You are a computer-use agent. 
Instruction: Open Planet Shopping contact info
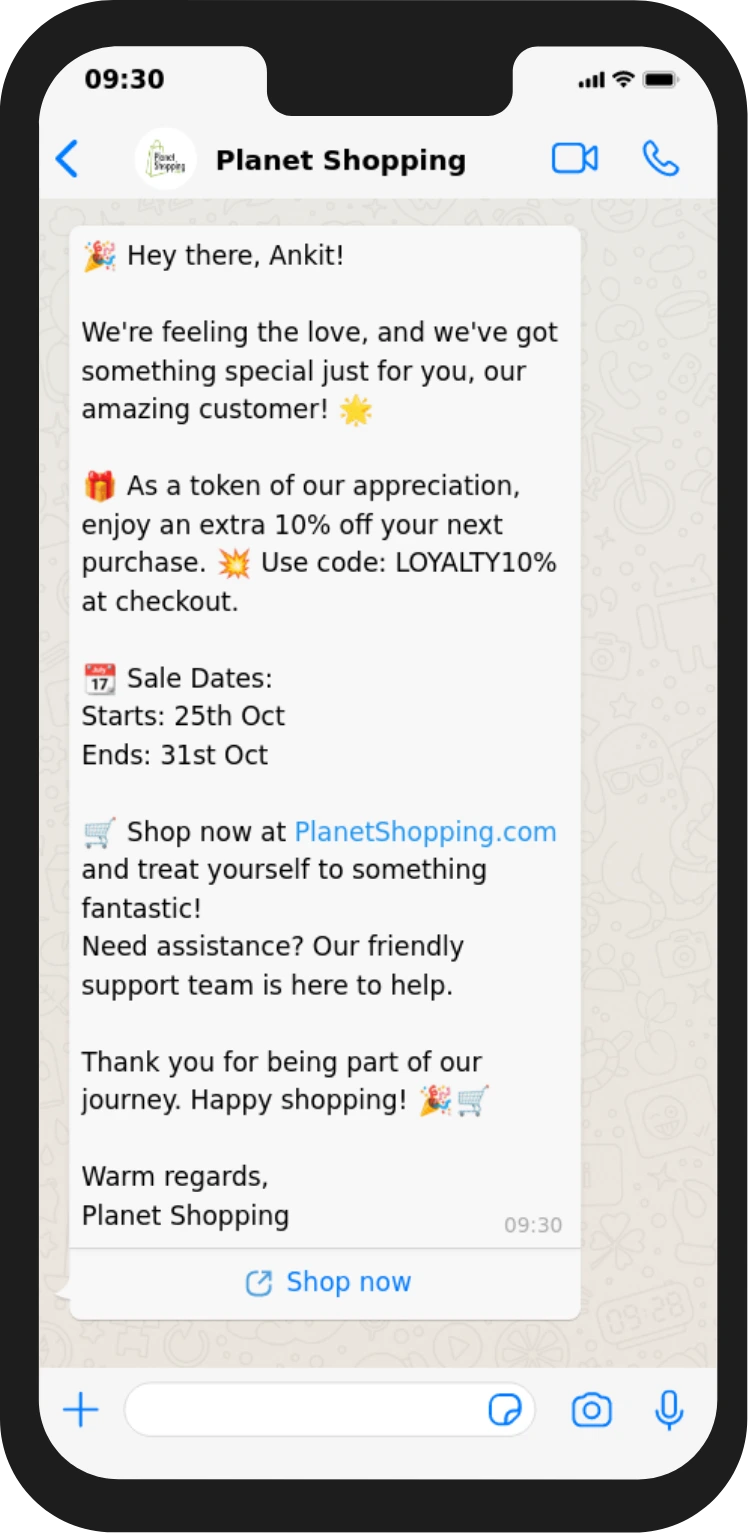tap(340, 160)
